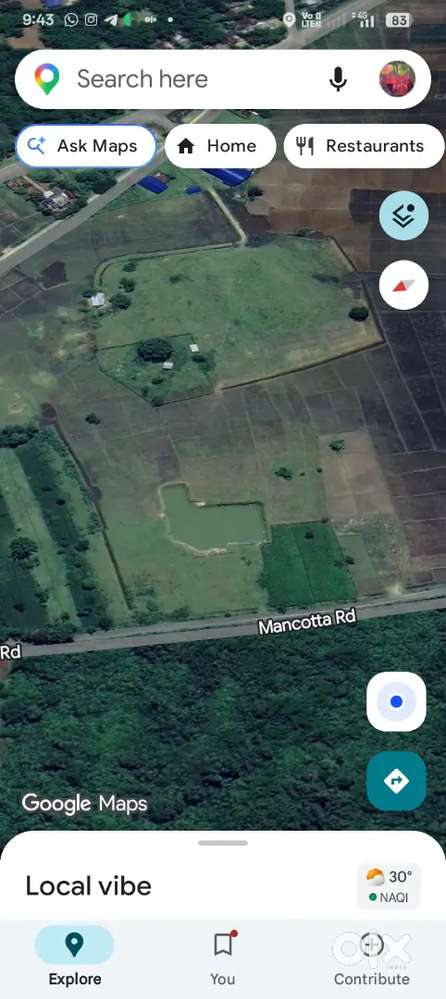
Task: Switch to the Explore tab
Action: (75, 956)
